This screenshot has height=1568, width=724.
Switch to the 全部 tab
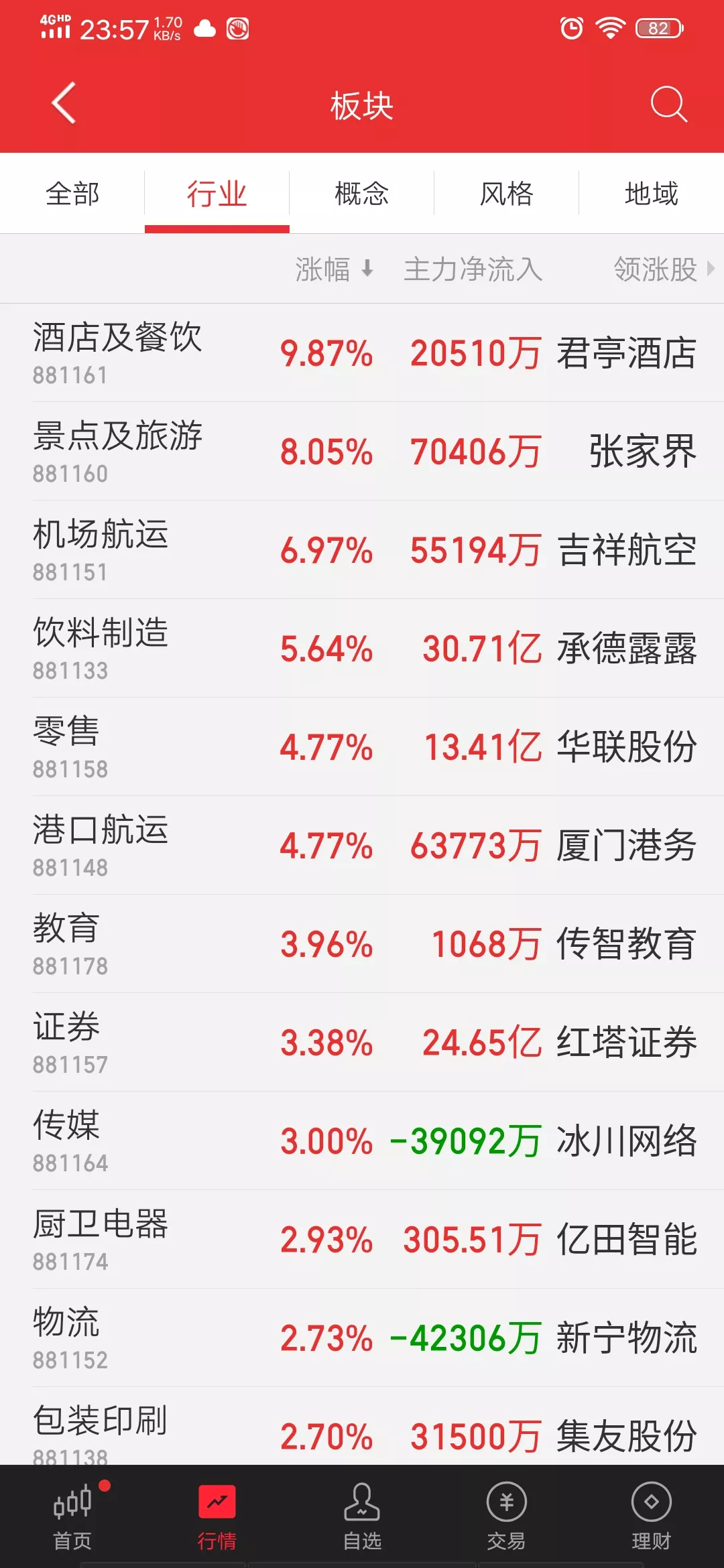click(72, 194)
